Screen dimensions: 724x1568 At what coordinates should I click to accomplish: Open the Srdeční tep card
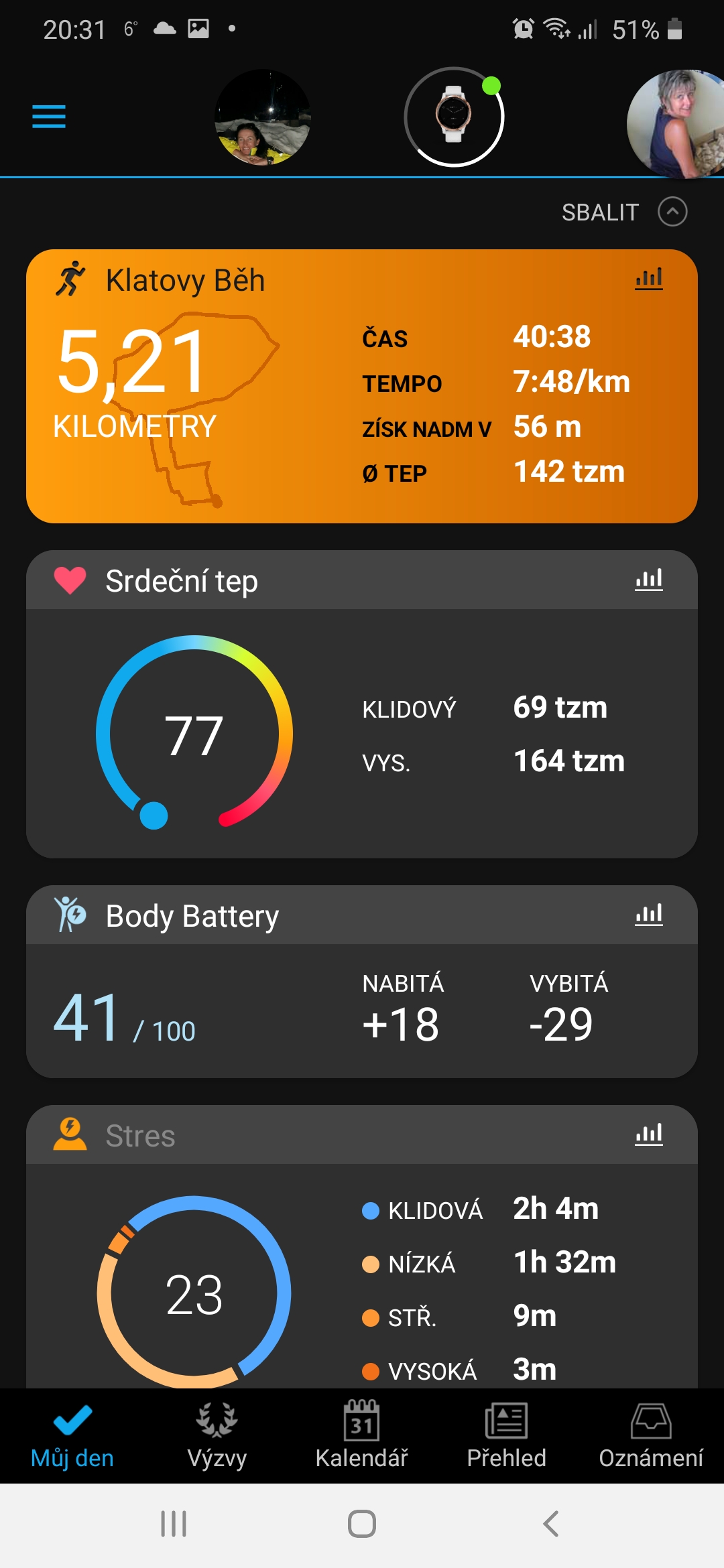[362, 704]
